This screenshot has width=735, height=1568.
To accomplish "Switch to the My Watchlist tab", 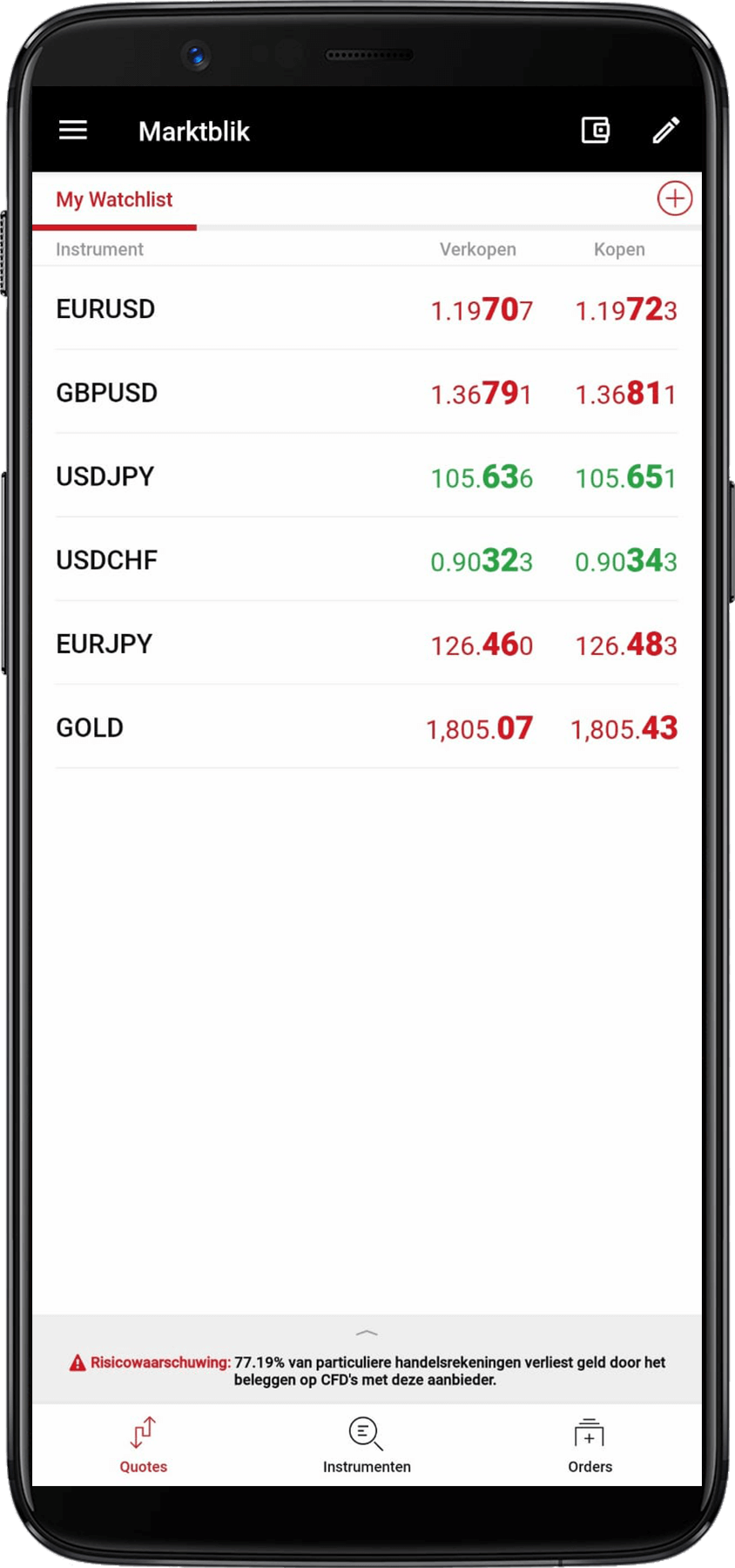I will pyautogui.click(x=113, y=199).
